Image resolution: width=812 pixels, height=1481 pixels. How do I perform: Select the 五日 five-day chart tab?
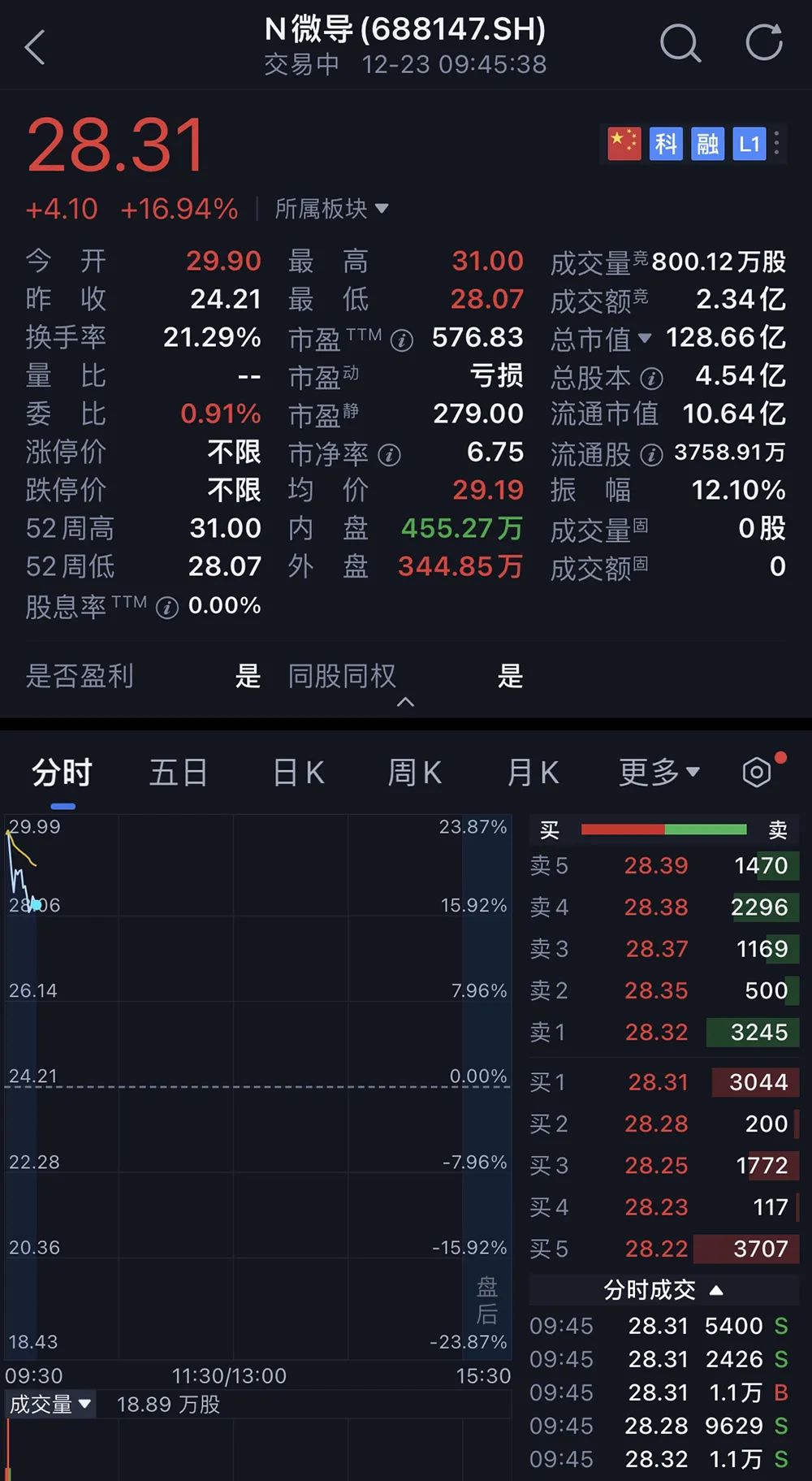point(178,772)
